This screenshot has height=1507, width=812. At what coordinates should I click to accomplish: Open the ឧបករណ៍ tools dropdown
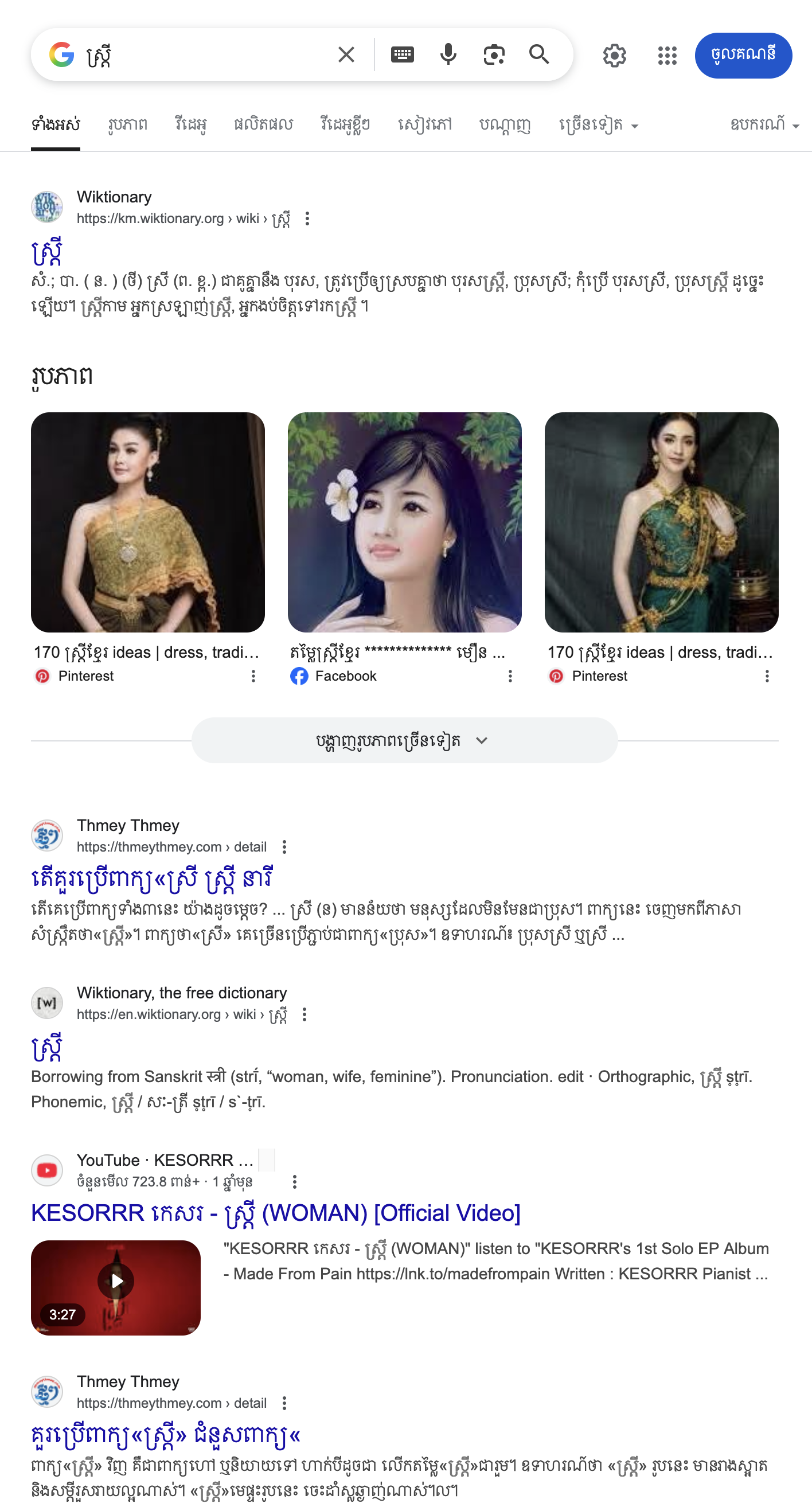(764, 125)
